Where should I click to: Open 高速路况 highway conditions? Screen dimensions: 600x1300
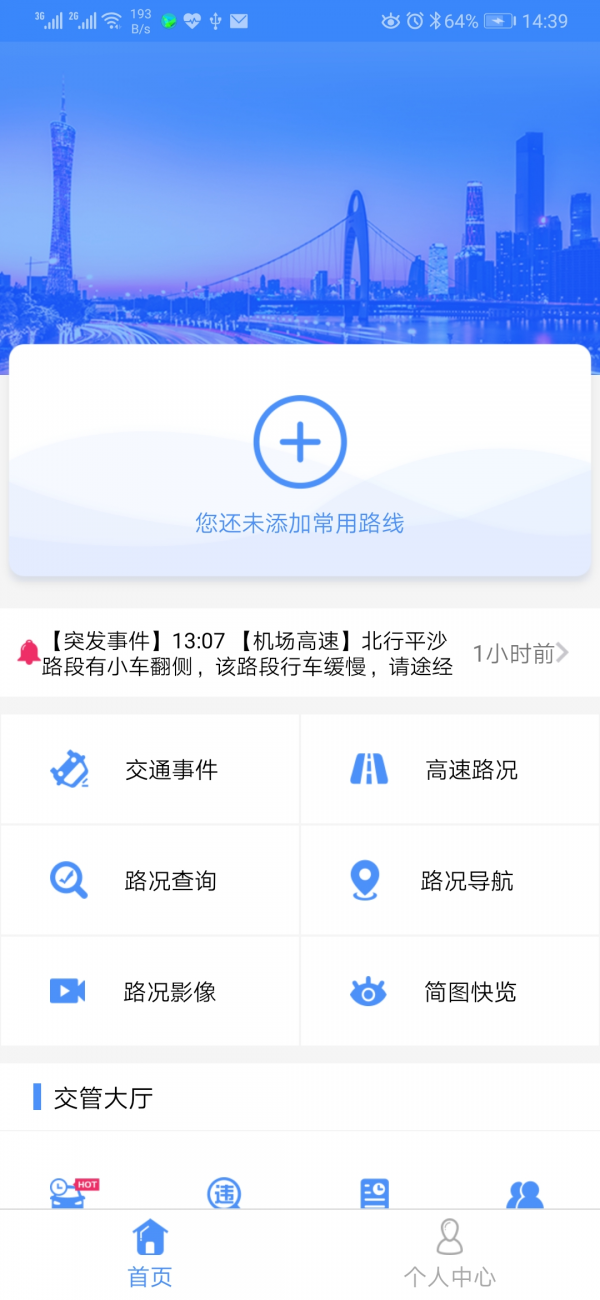tap(450, 770)
